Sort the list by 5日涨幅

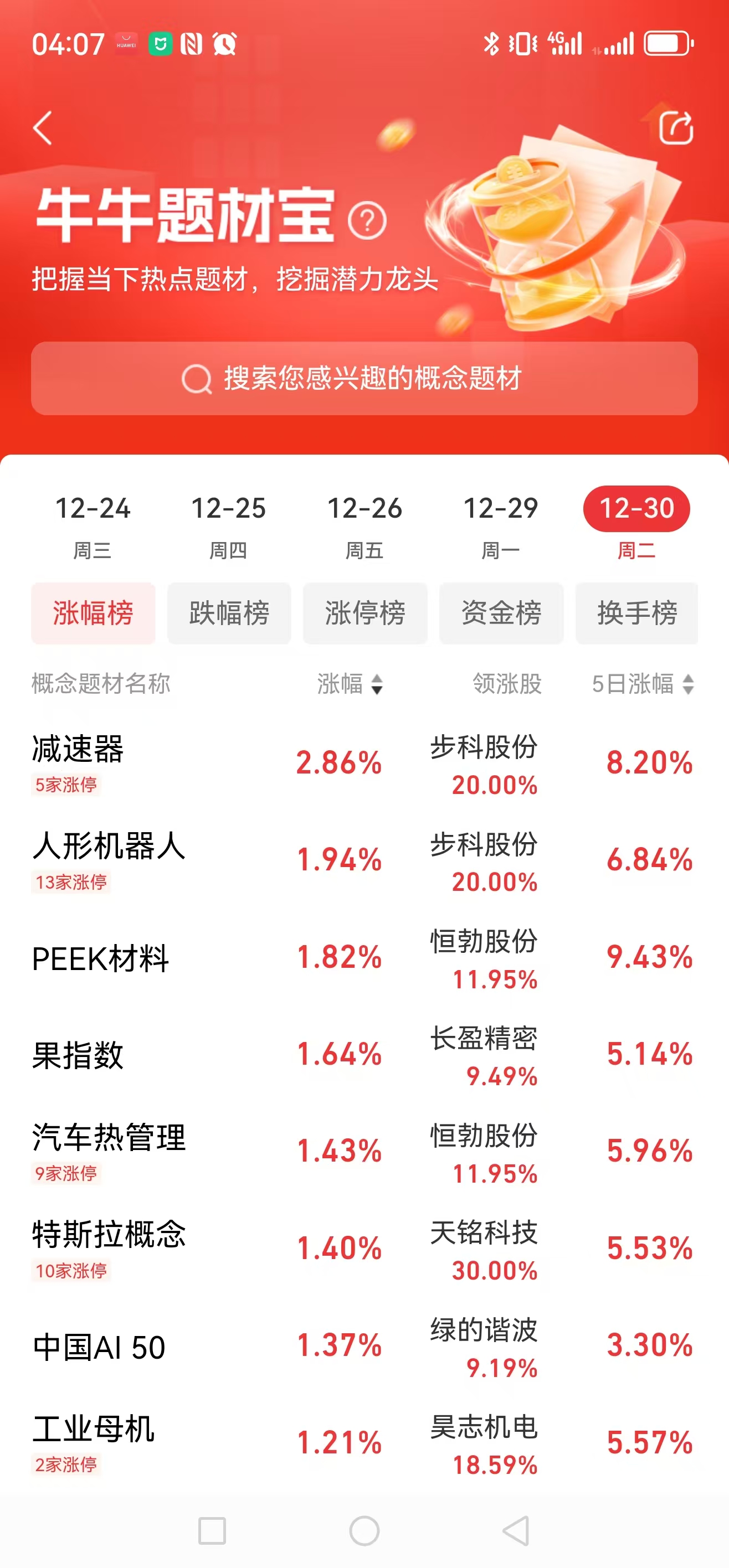(x=643, y=684)
